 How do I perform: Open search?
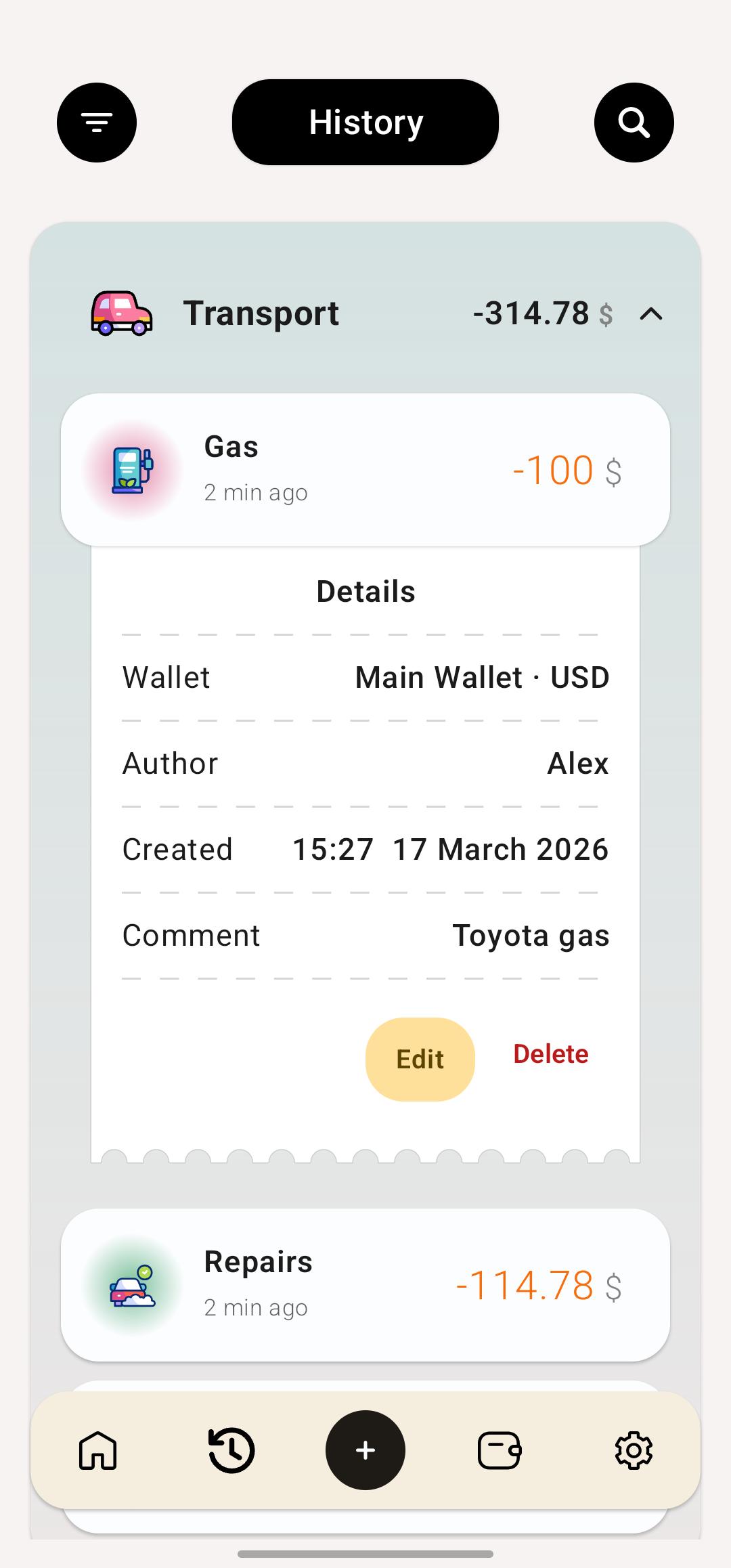634,122
